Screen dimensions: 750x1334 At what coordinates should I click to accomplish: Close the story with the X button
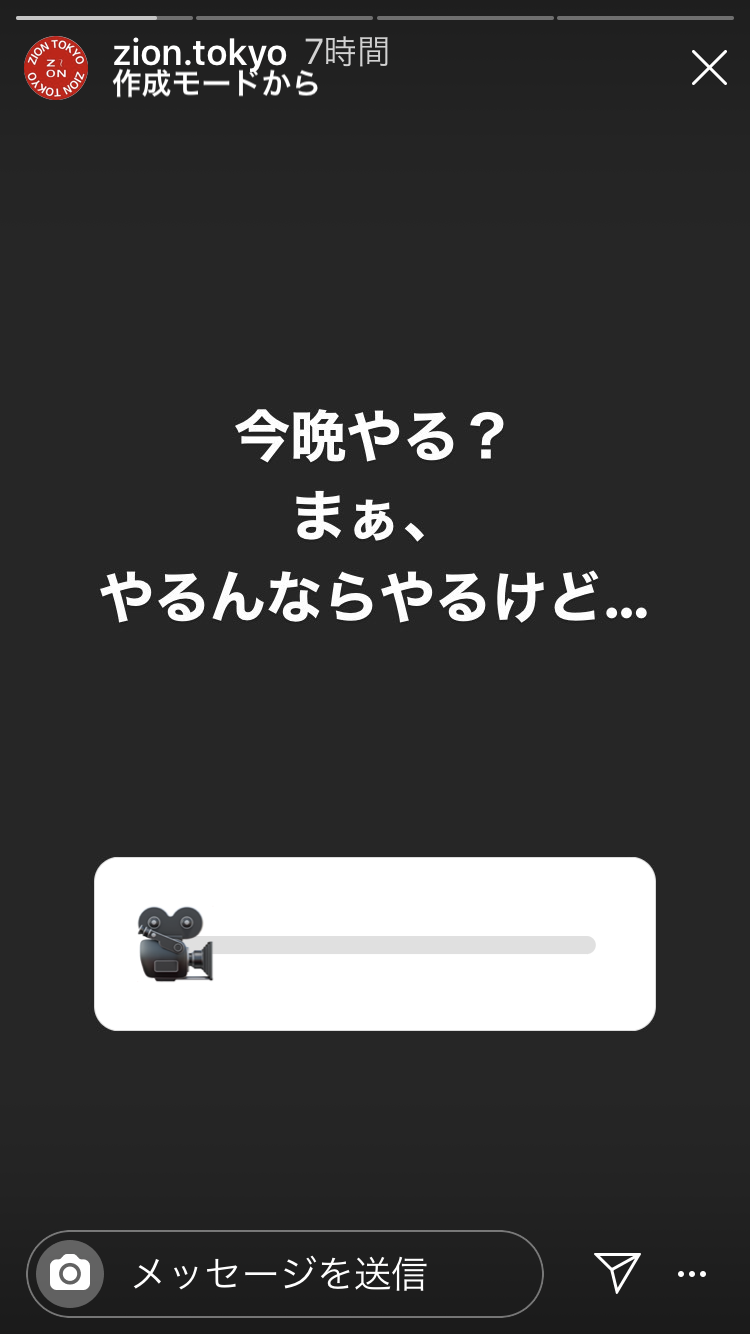point(709,68)
